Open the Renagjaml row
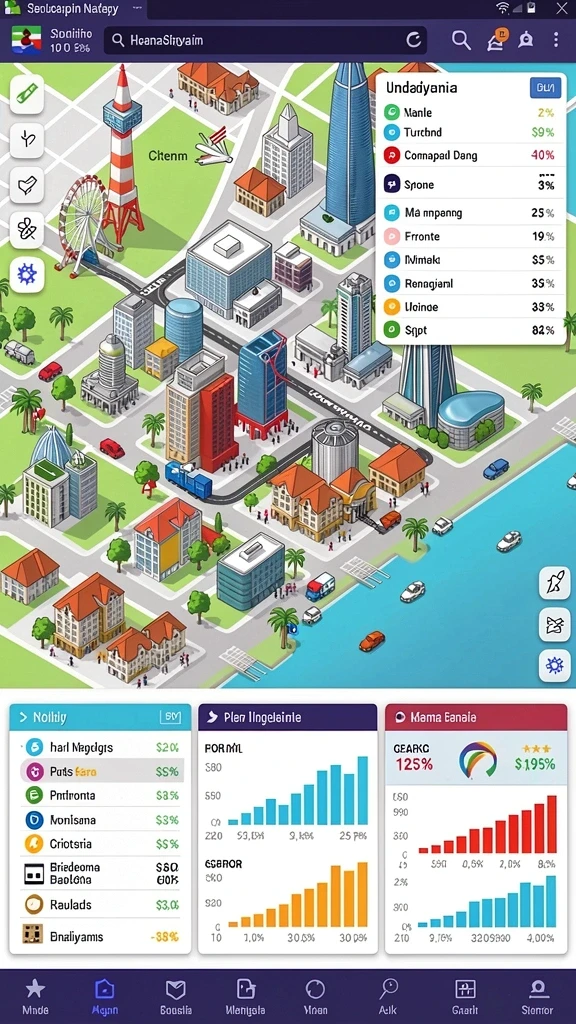The height and width of the screenshot is (1024, 576). (x=470, y=283)
